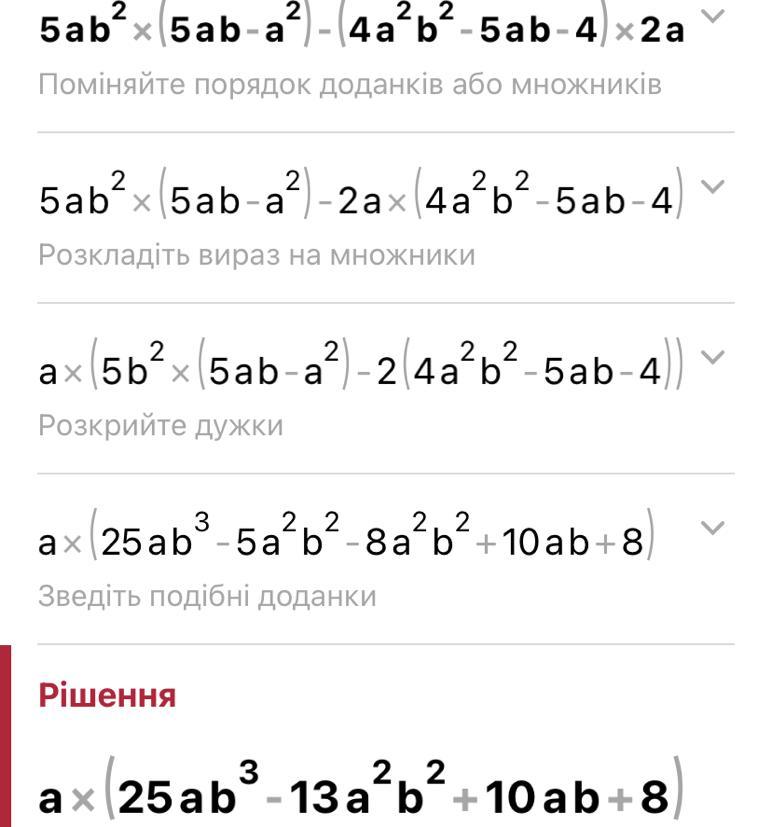Expand the 'Зведіть подібні доданки' step
772x827 pixels.
712,527
